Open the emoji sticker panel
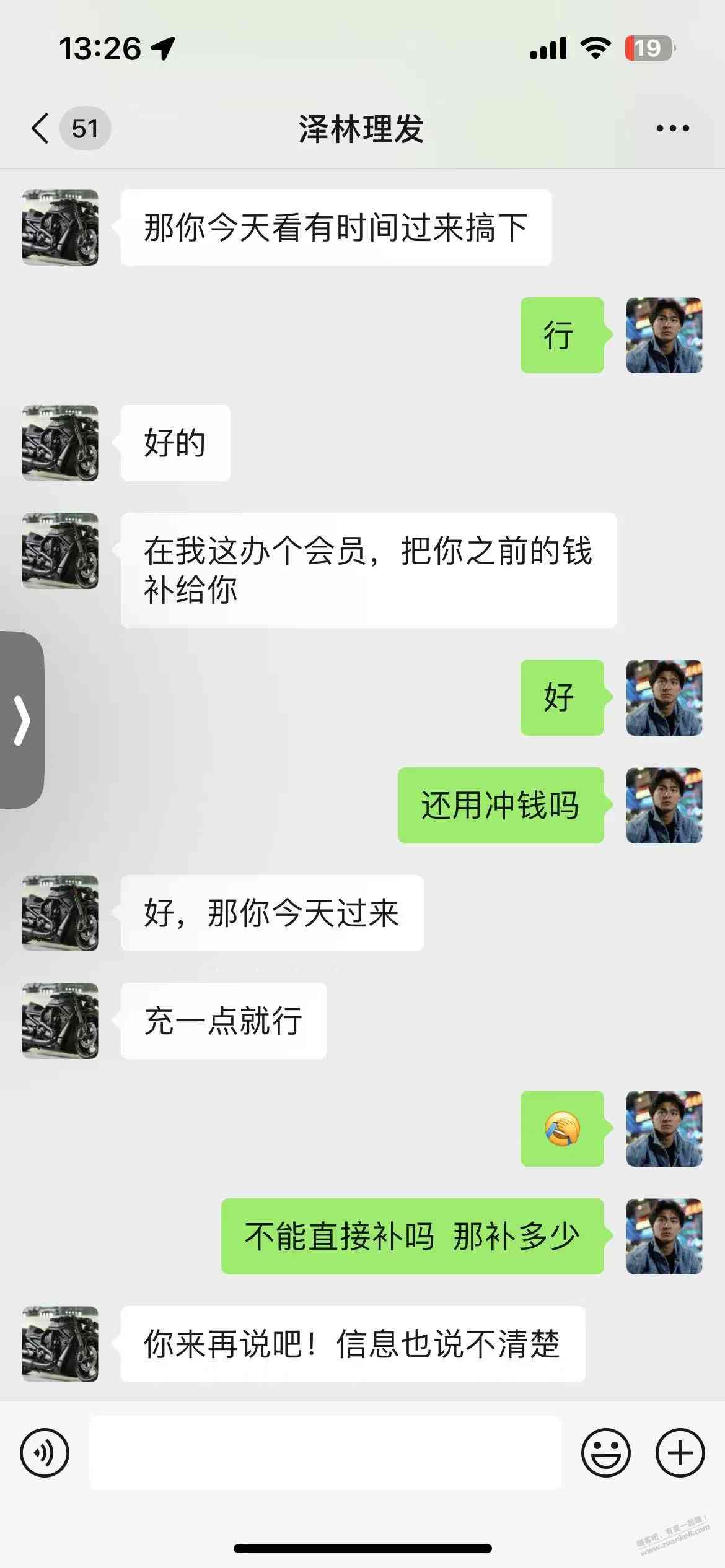Image resolution: width=725 pixels, height=1568 pixels. point(605,1453)
